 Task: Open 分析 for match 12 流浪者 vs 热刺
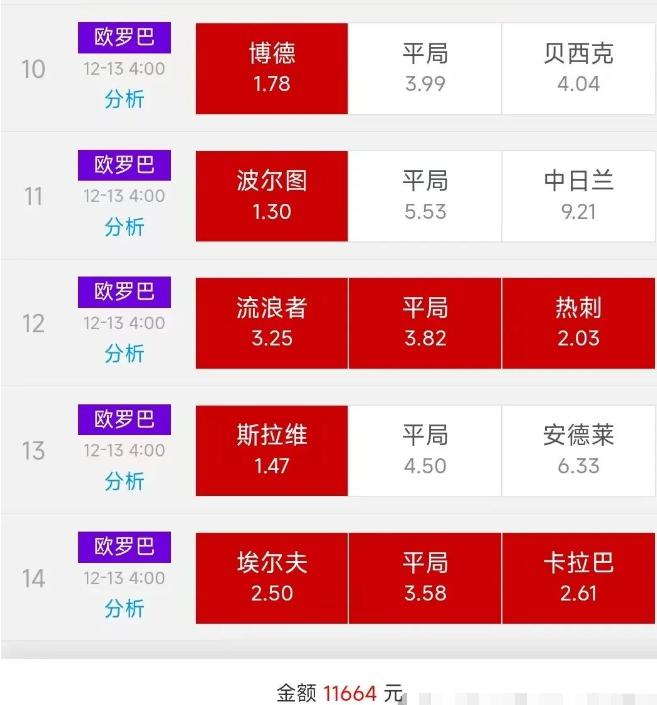click(124, 354)
